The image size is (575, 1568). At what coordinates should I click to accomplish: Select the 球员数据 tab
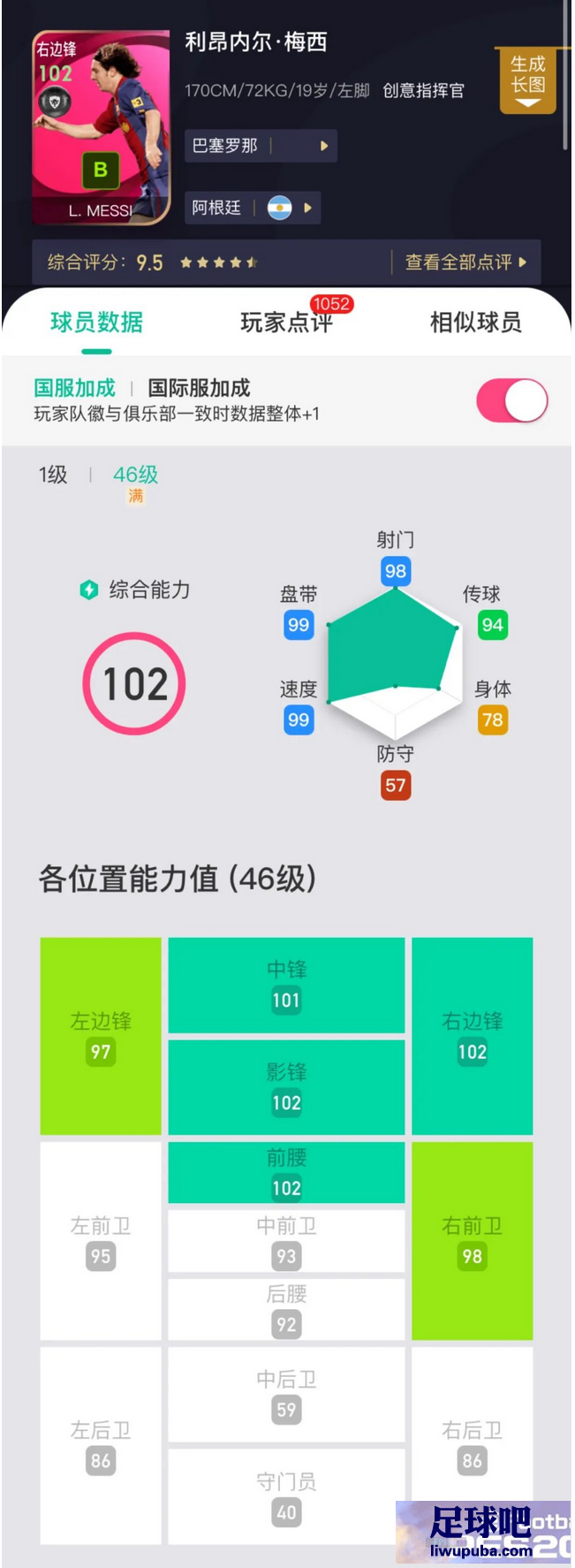pos(96,322)
